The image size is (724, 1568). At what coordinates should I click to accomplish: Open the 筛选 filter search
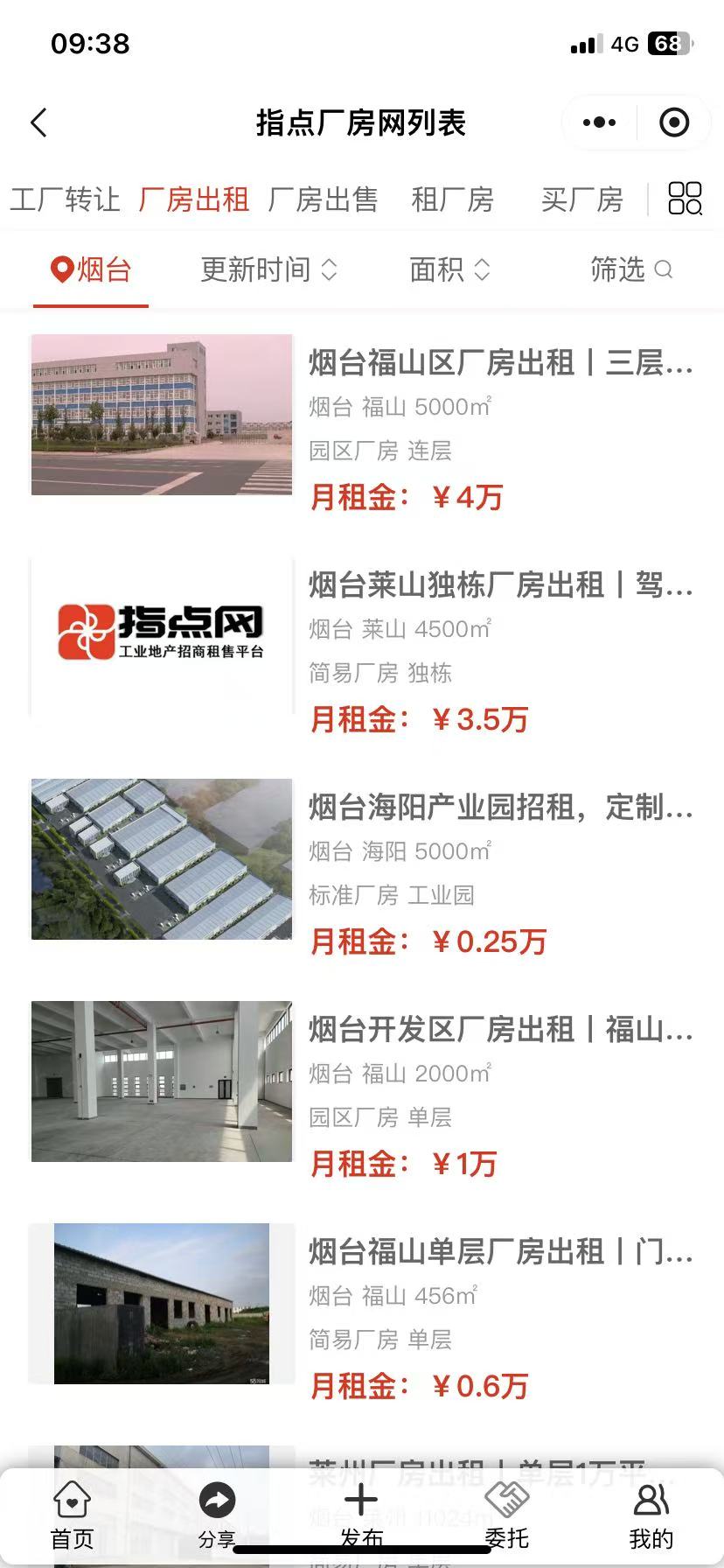630,269
